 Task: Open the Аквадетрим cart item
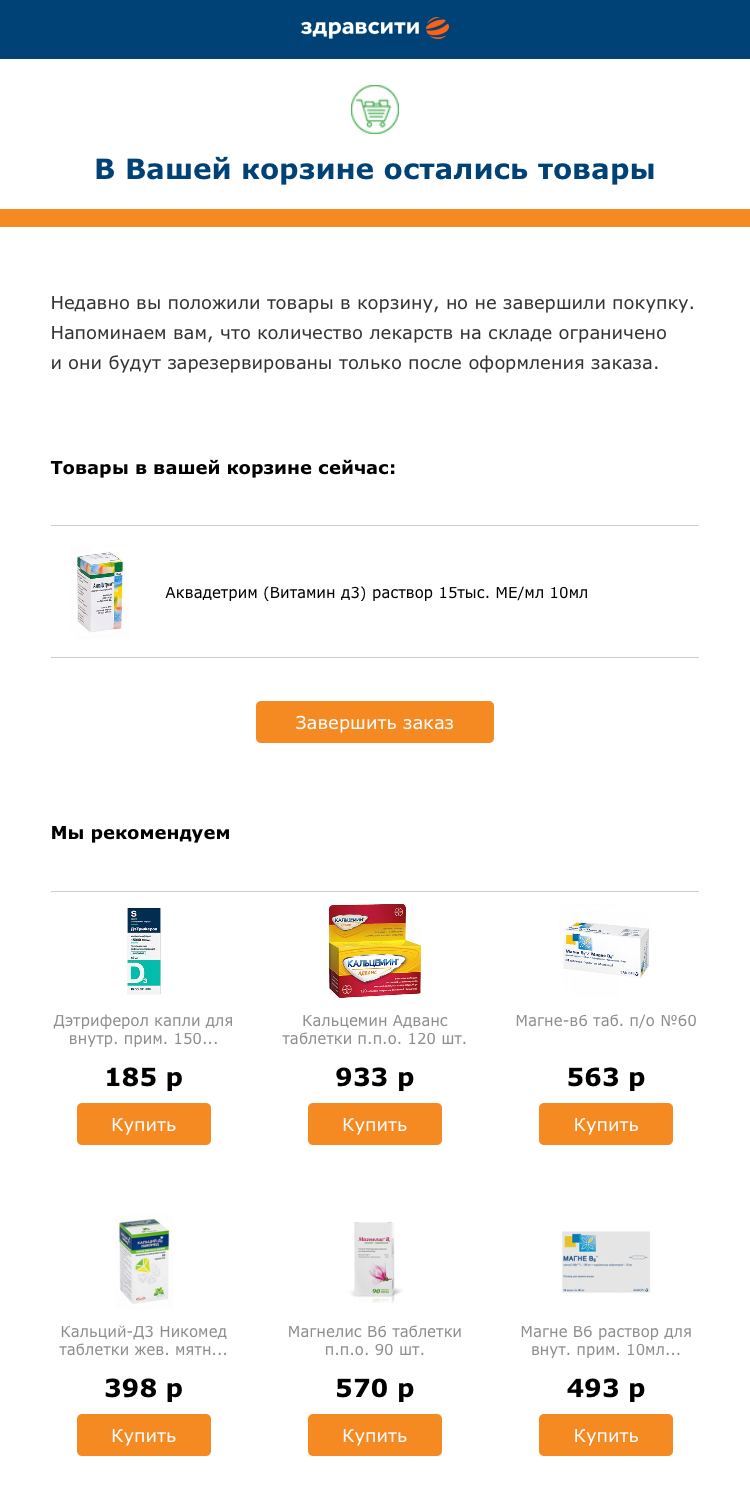click(376, 592)
